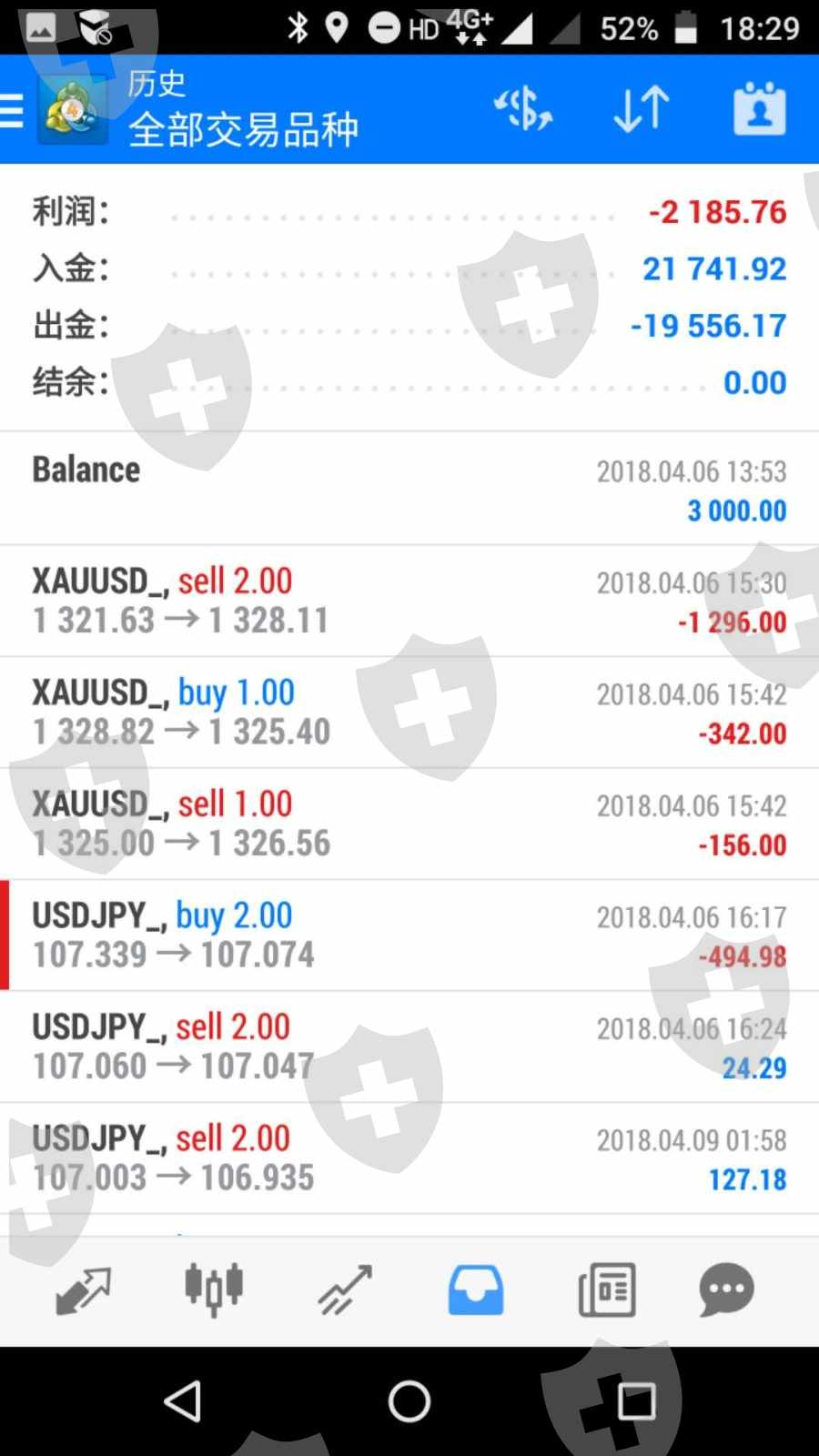
Task: Open the XAUUSD sell 1.00 trade
Action: (409, 824)
